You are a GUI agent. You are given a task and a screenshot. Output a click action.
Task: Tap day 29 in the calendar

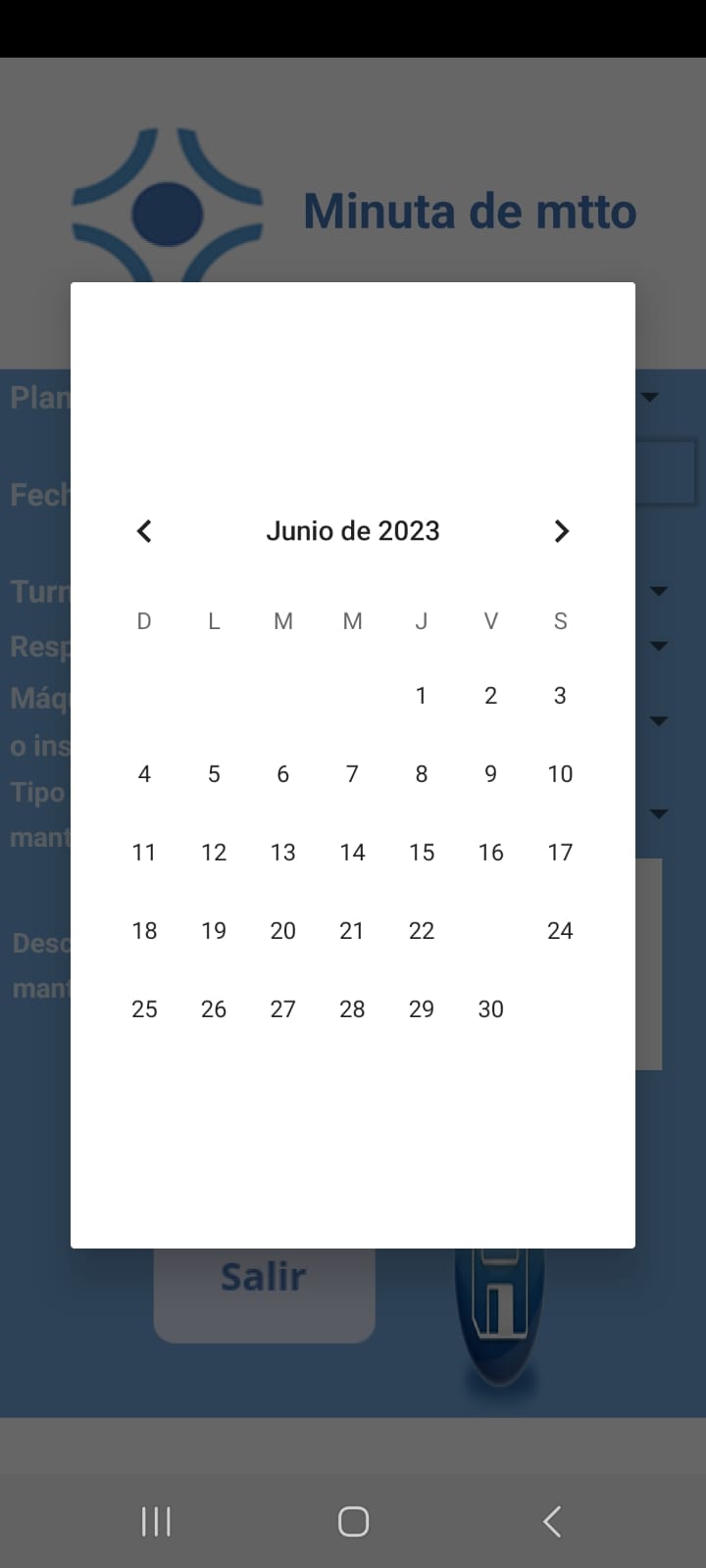pyautogui.click(x=422, y=1009)
